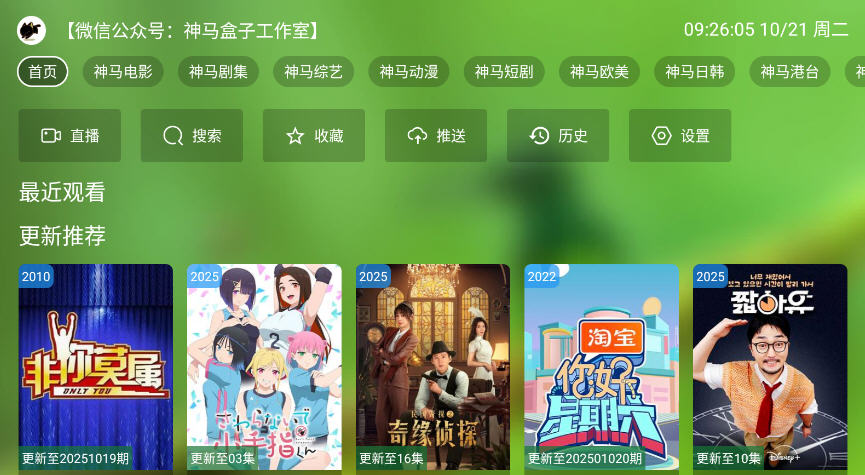Switch to the 神马港台 tab

[x=789, y=72]
